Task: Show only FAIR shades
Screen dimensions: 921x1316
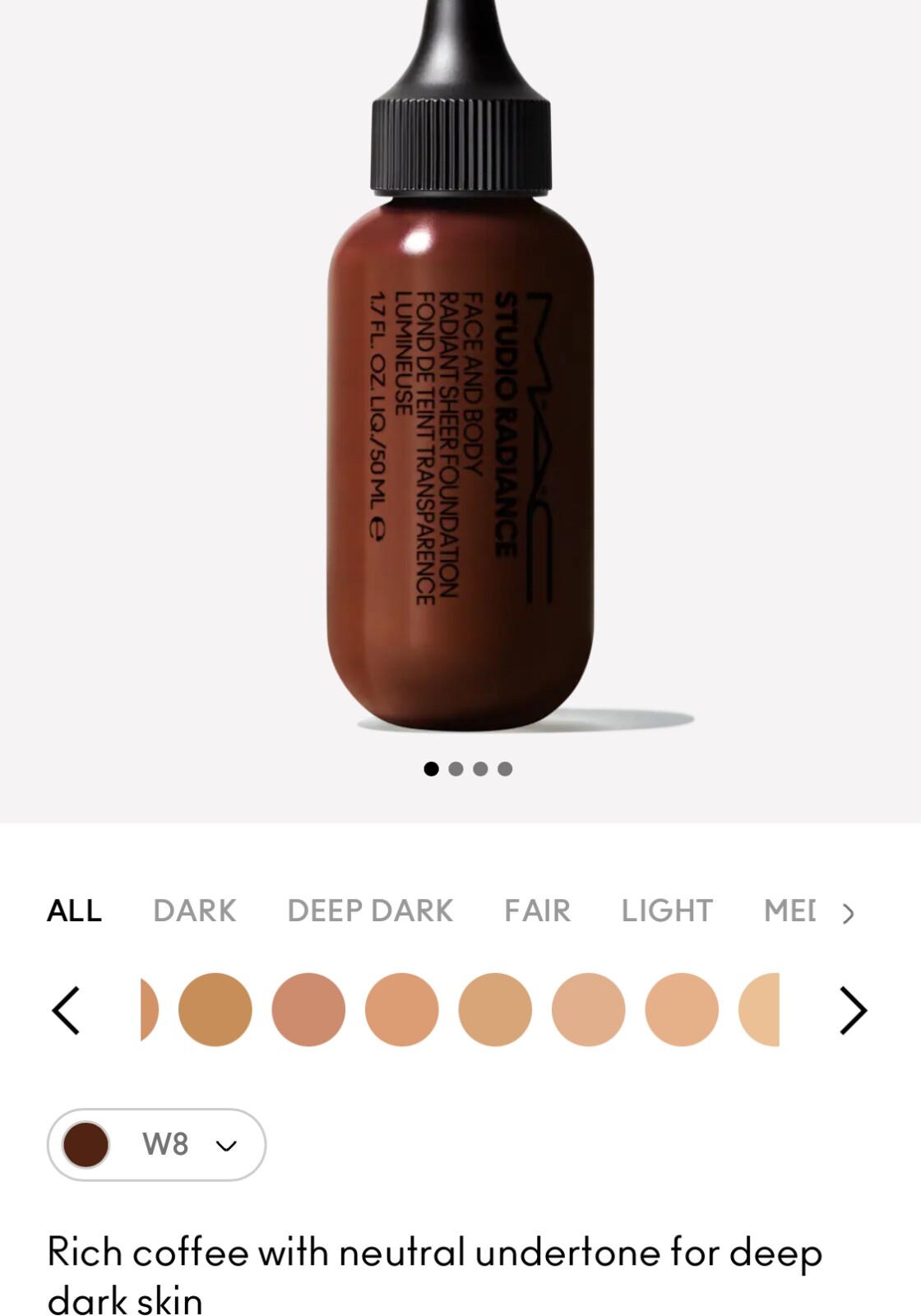Action: [x=537, y=911]
